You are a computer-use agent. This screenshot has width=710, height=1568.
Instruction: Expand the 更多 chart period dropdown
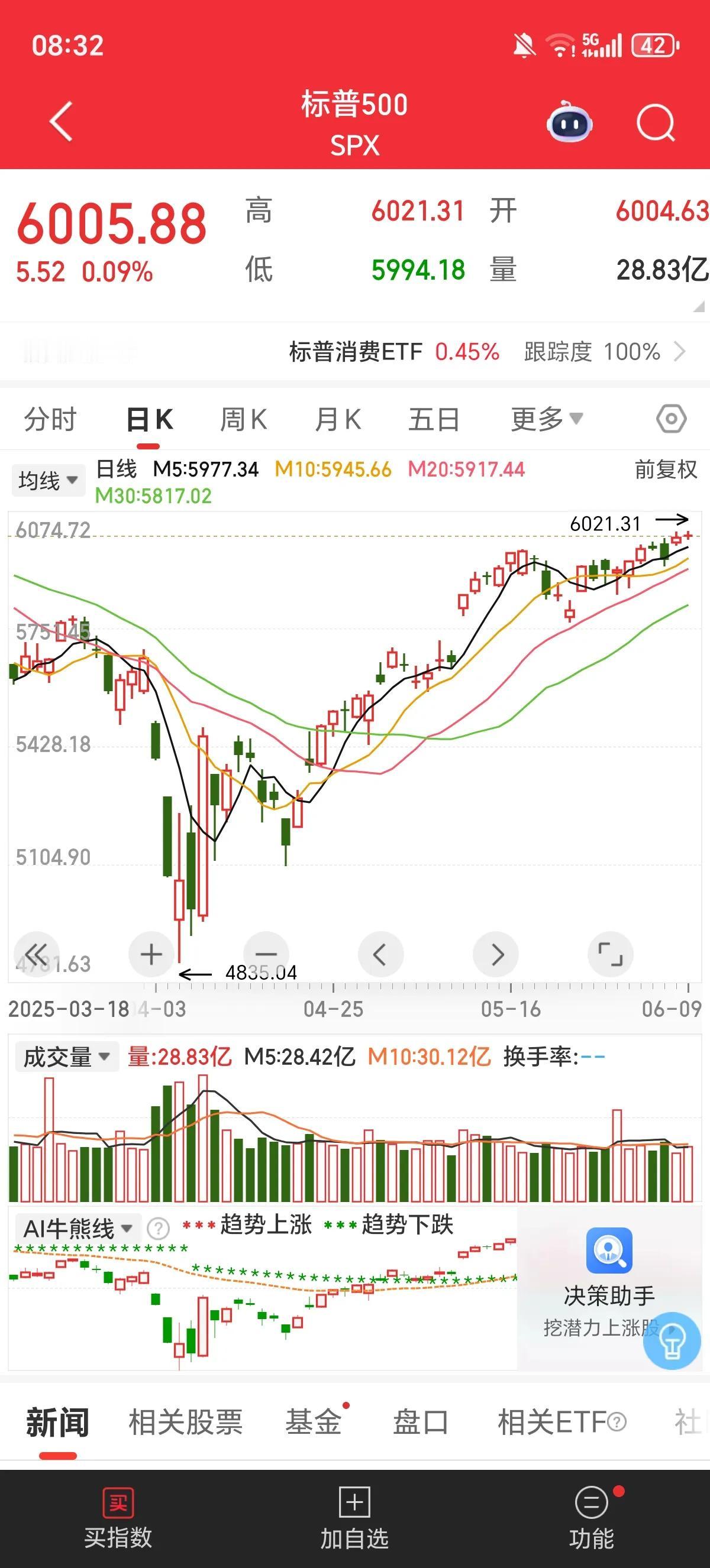[x=546, y=419]
